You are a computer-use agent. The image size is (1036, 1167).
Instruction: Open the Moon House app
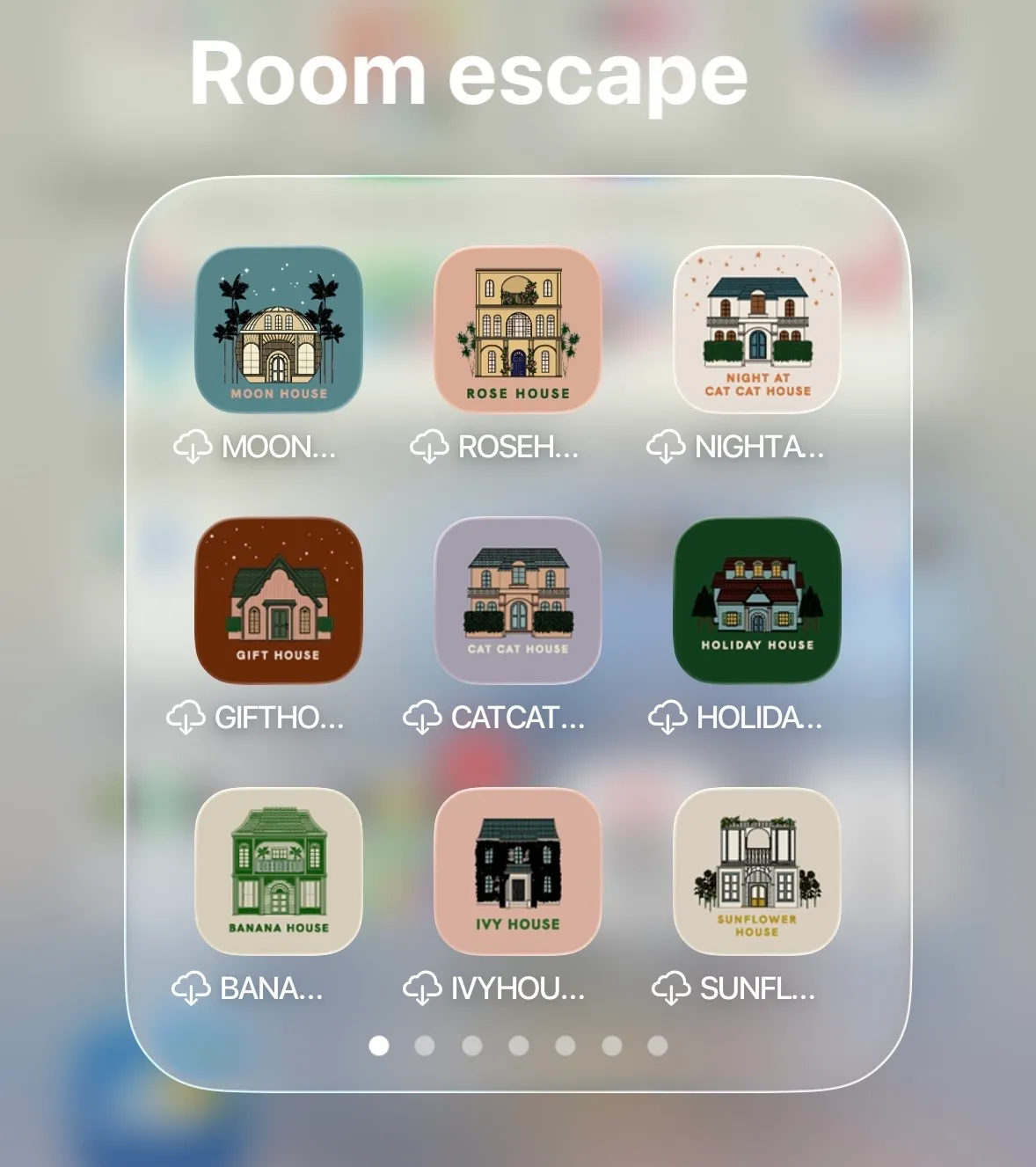click(278, 330)
